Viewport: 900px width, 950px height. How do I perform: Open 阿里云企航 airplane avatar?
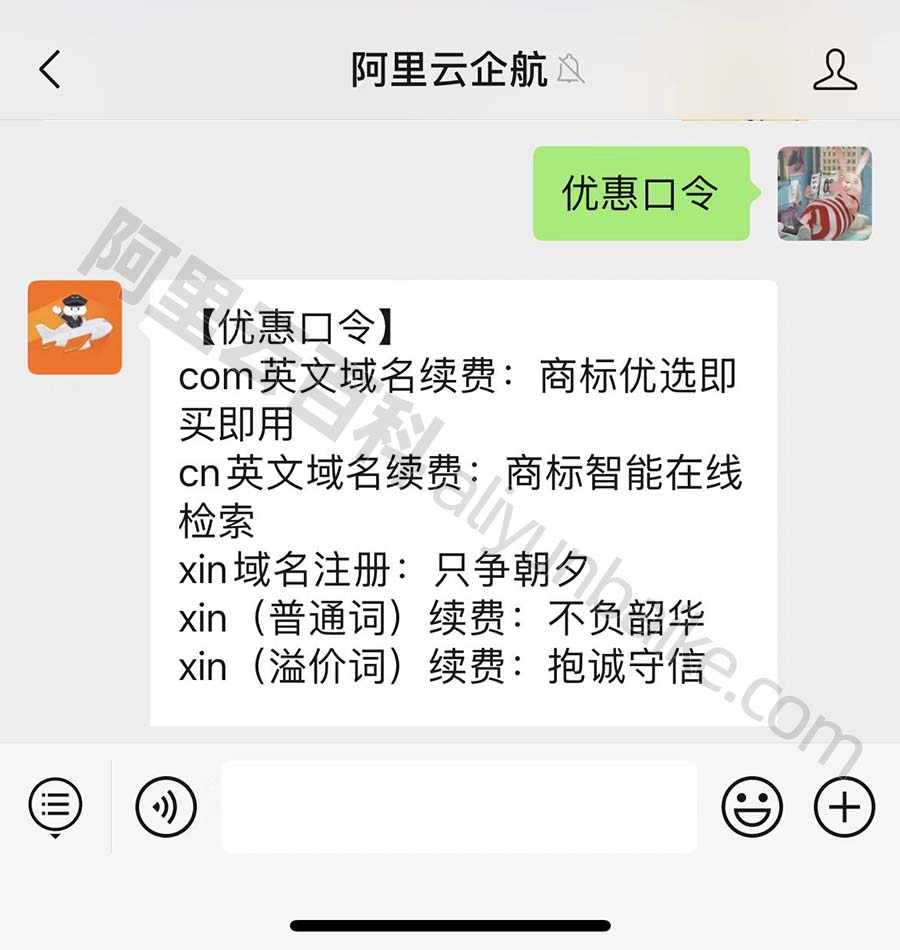click(75, 327)
